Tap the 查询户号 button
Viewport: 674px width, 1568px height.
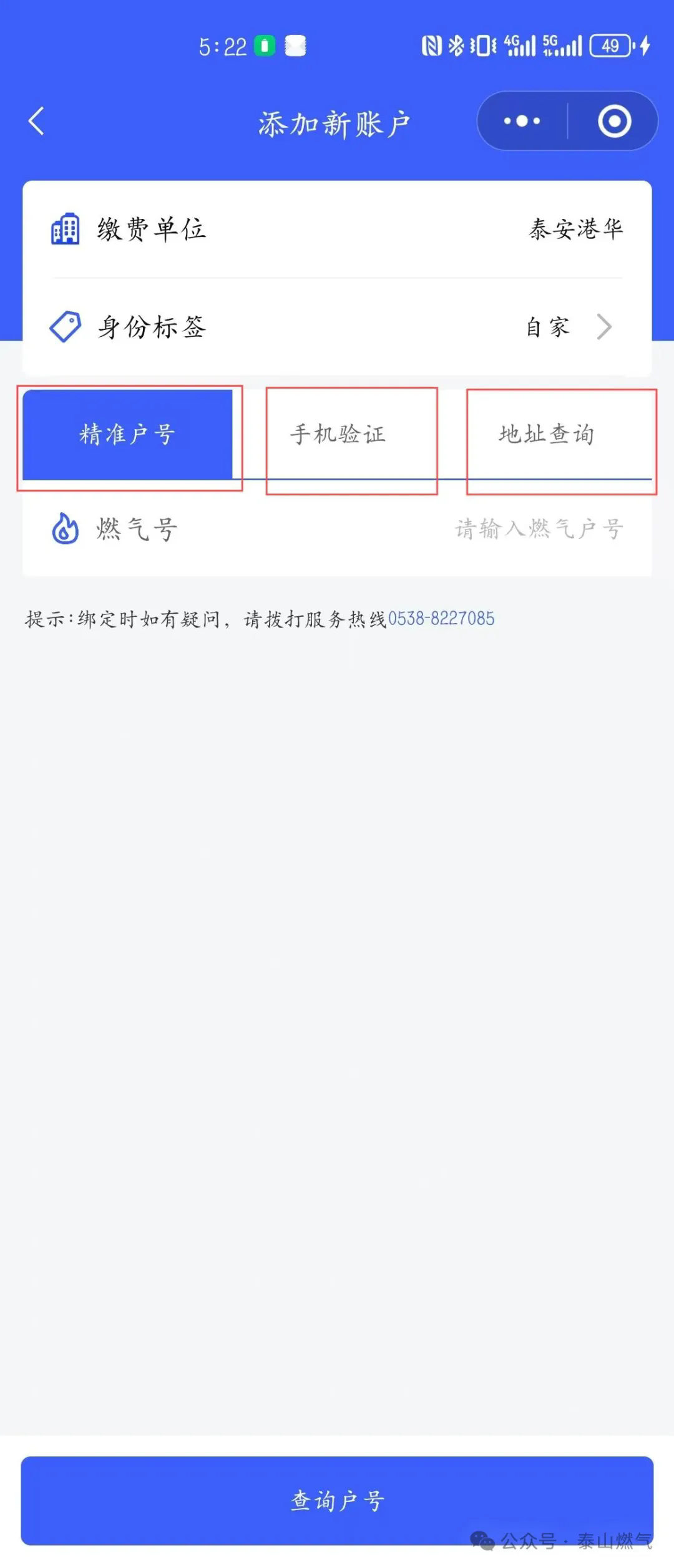coord(337,1501)
